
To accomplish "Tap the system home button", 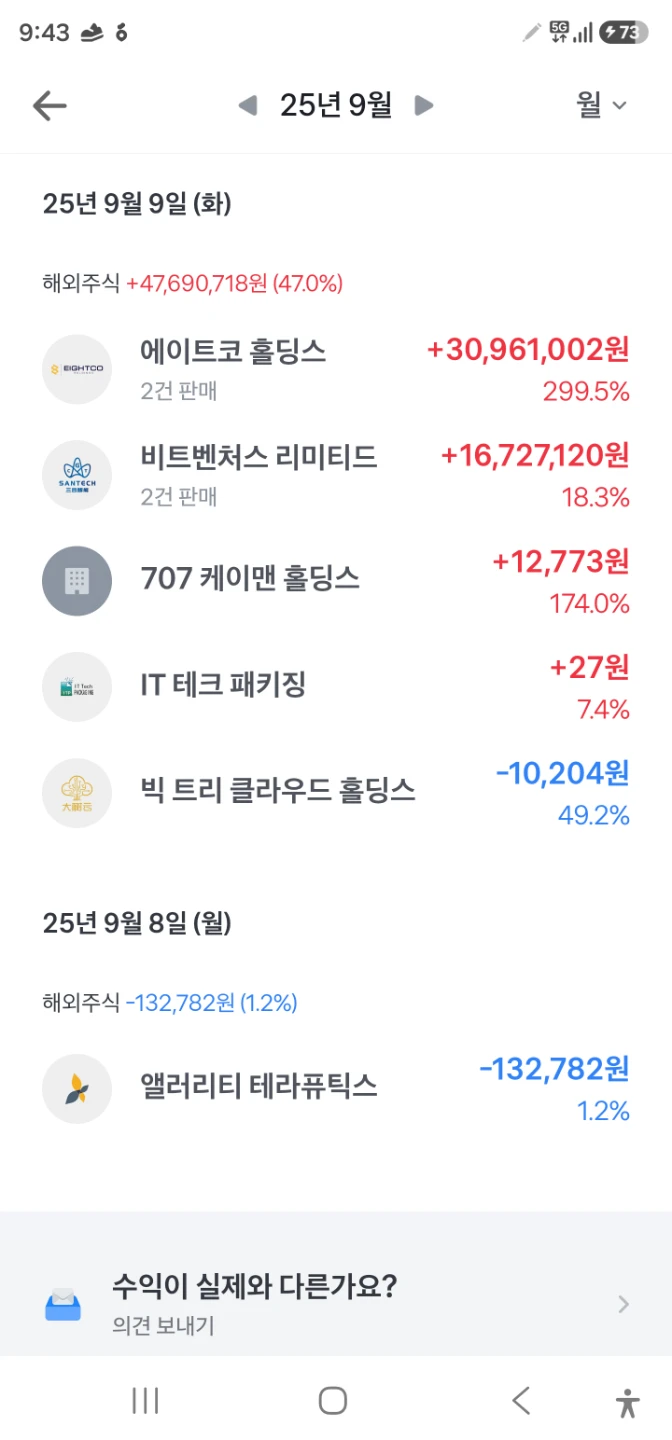I will tap(333, 1401).
